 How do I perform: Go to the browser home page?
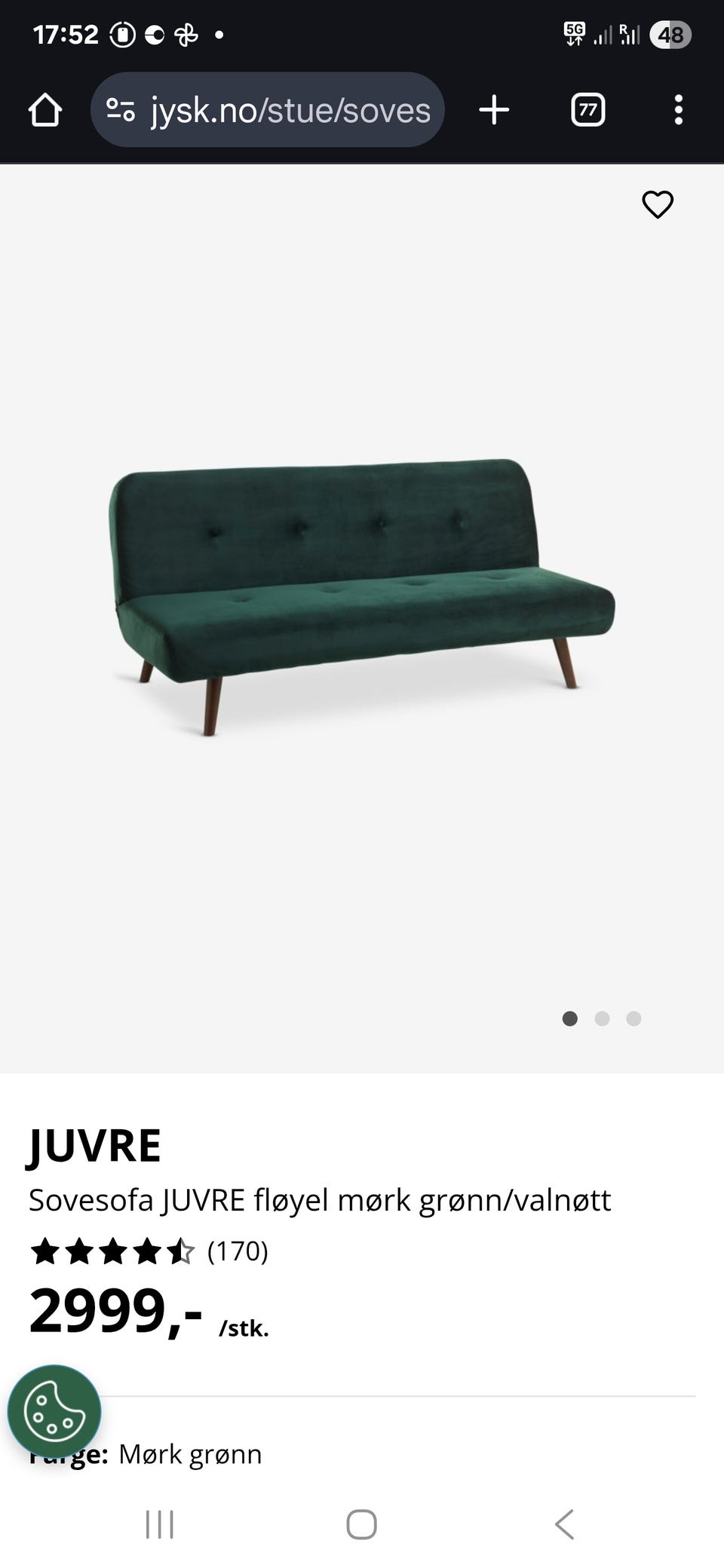45,110
